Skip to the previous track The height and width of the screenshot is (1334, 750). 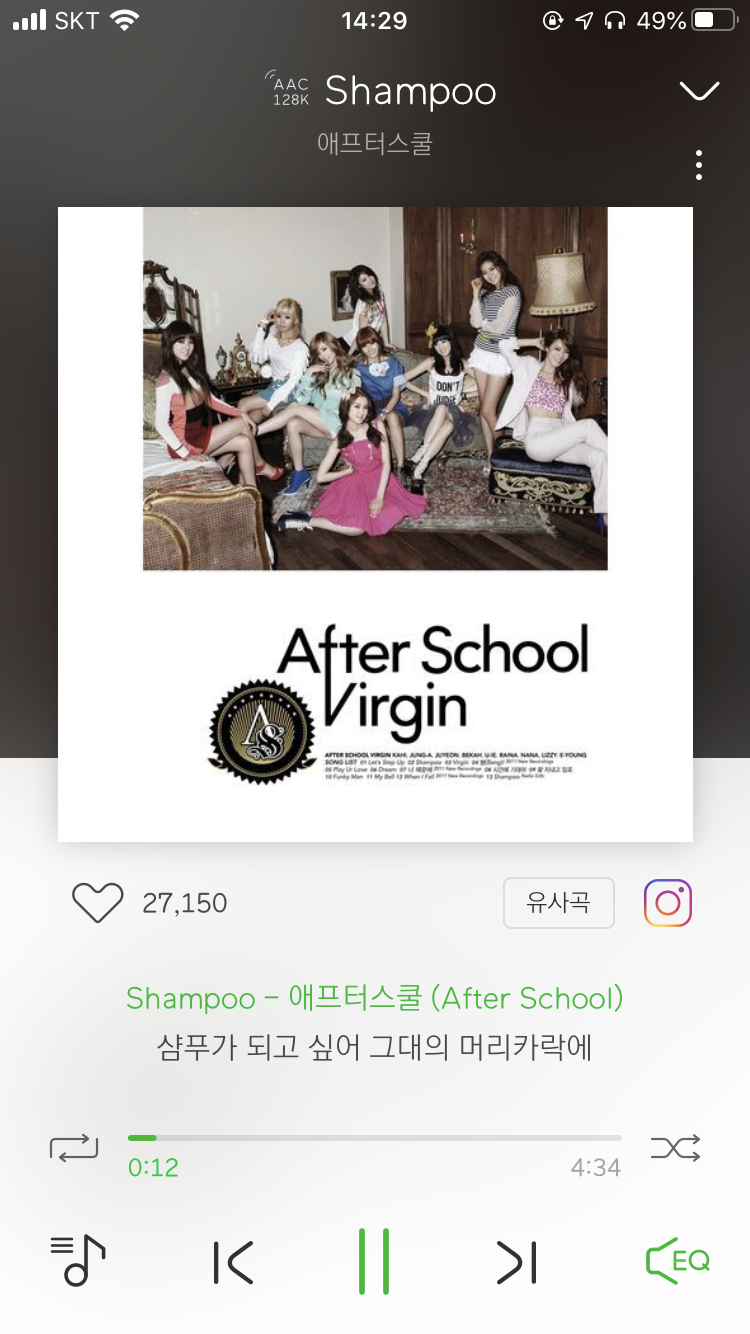[233, 1262]
